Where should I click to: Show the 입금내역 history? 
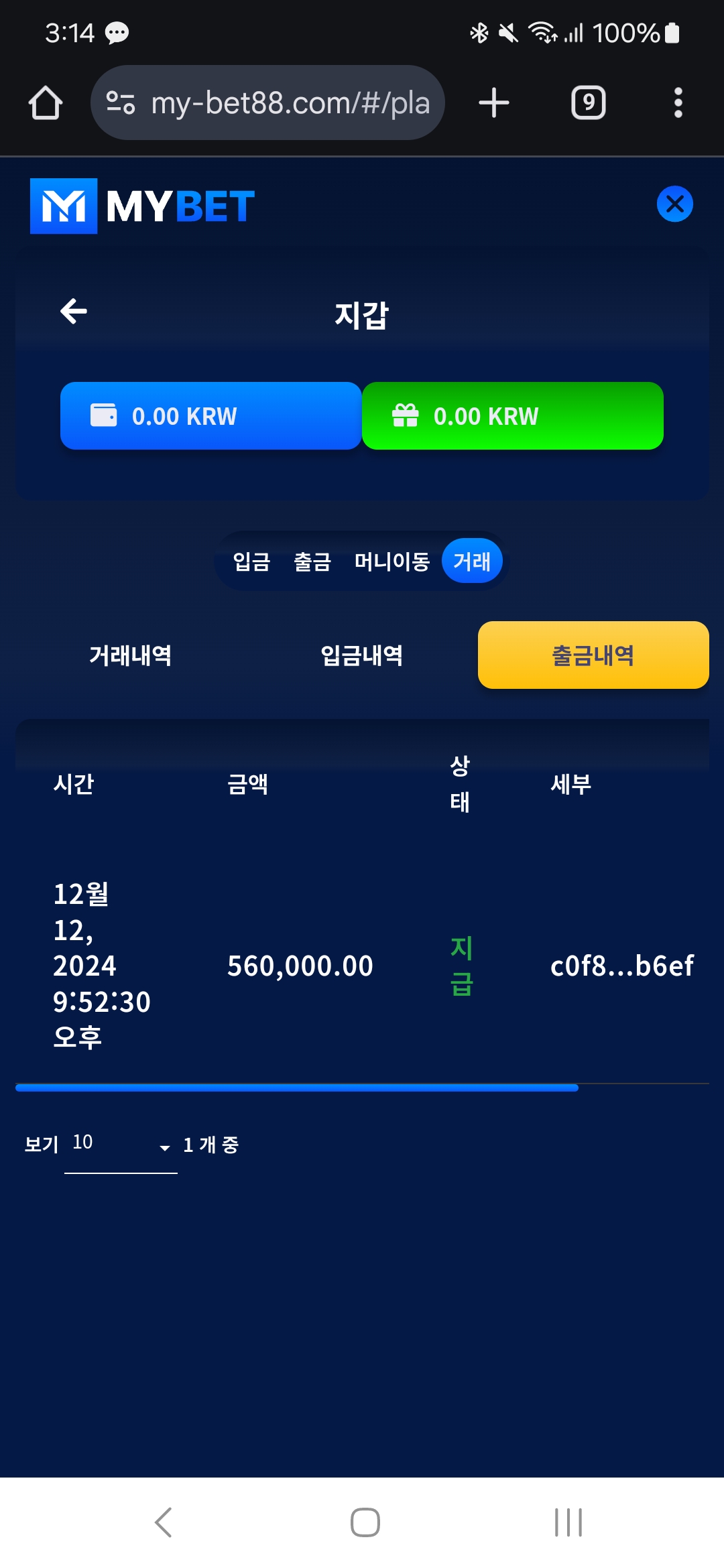[362, 655]
